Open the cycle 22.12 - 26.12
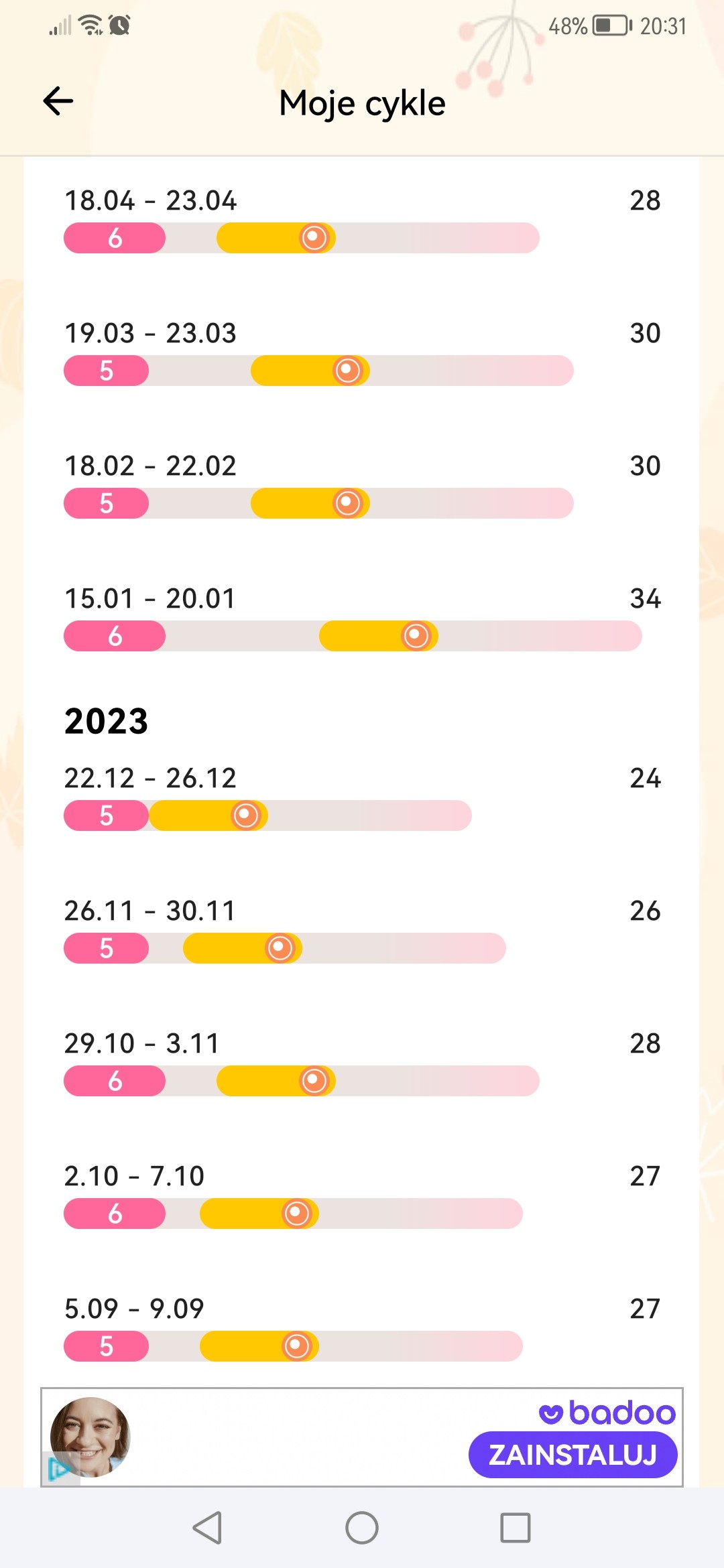 (361, 797)
